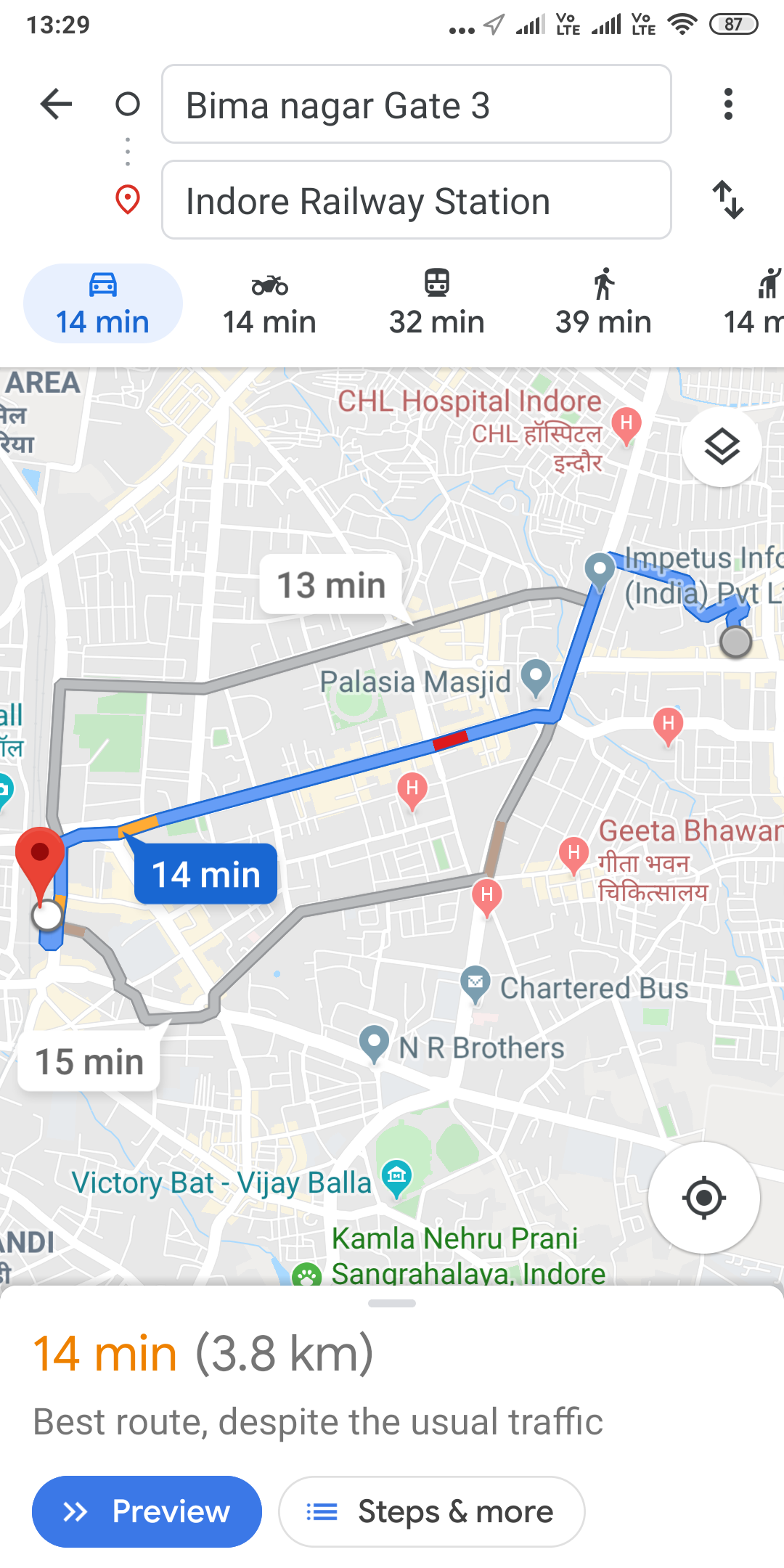Switch to the motorcycle travel mode
784x1568 pixels.
click(269, 303)
